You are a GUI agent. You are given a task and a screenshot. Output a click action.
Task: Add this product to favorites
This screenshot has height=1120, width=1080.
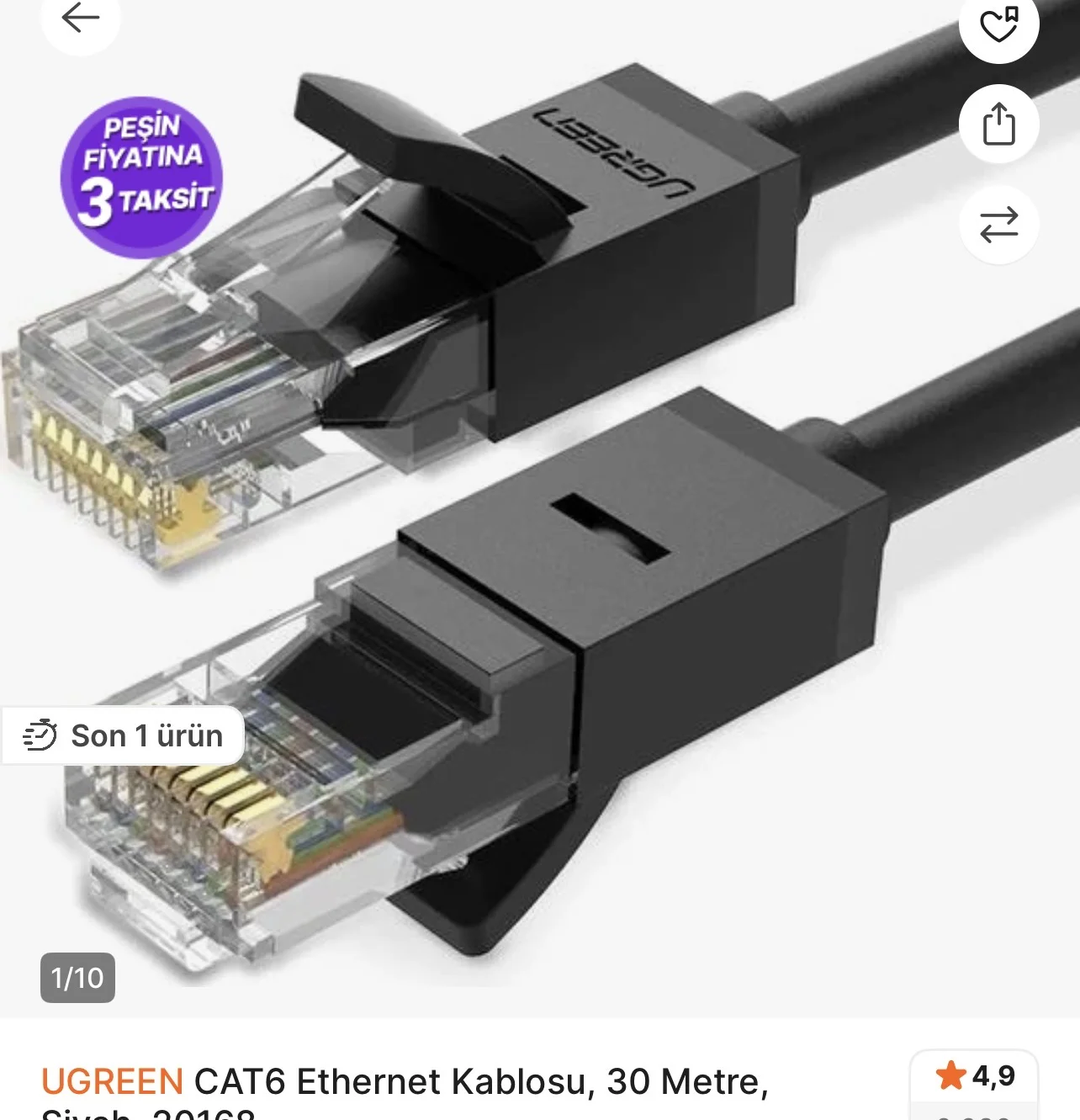point(998,24)
